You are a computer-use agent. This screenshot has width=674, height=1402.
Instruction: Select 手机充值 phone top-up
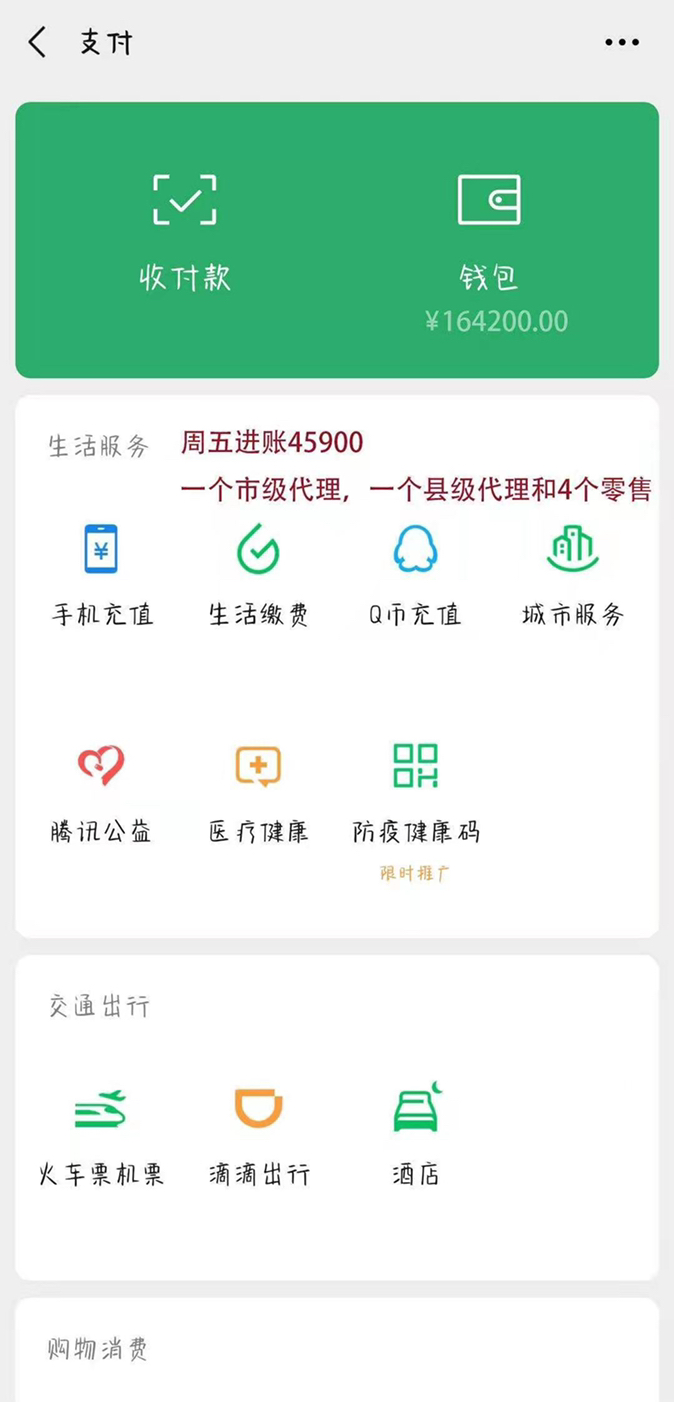pos(102,575)
